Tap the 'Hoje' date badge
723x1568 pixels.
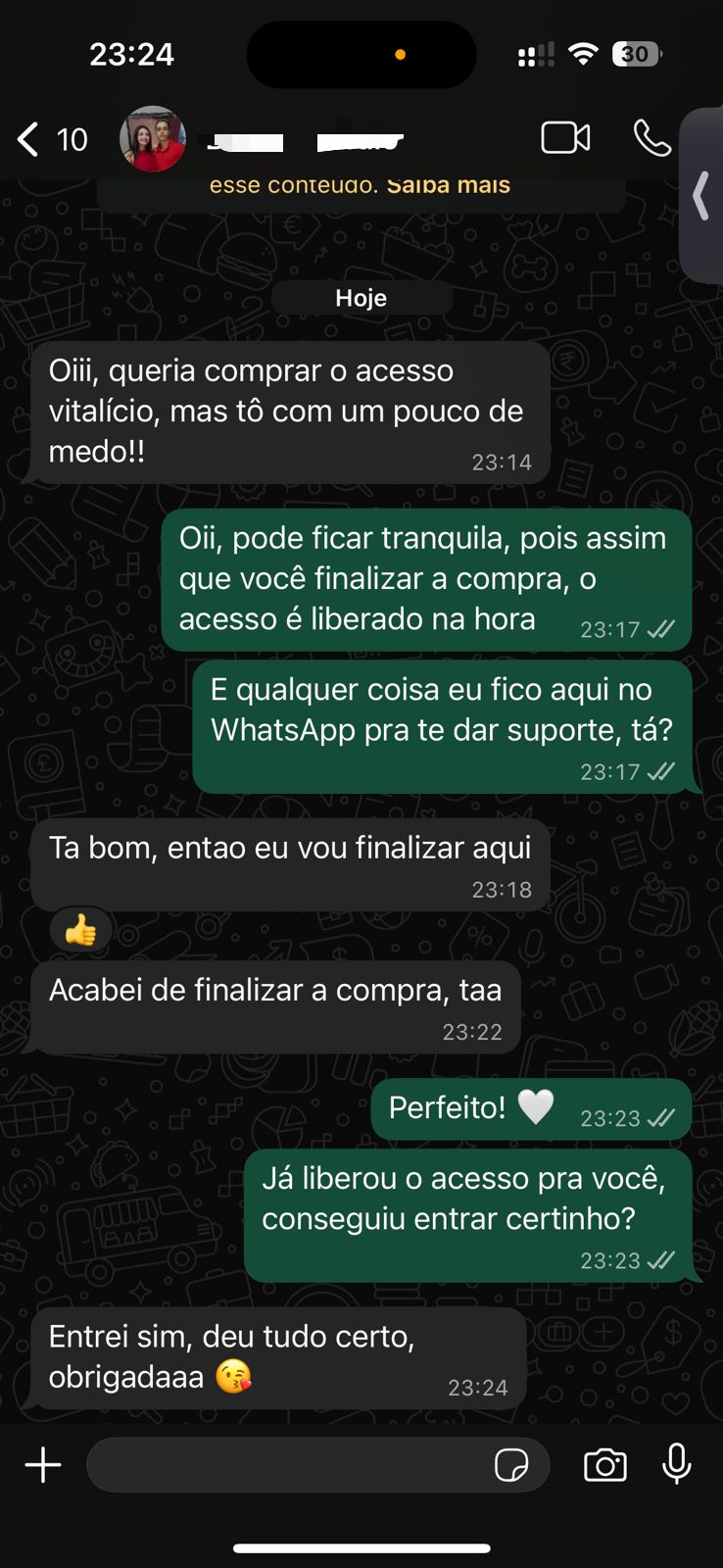pyautogui.click(x=361, y=297)
